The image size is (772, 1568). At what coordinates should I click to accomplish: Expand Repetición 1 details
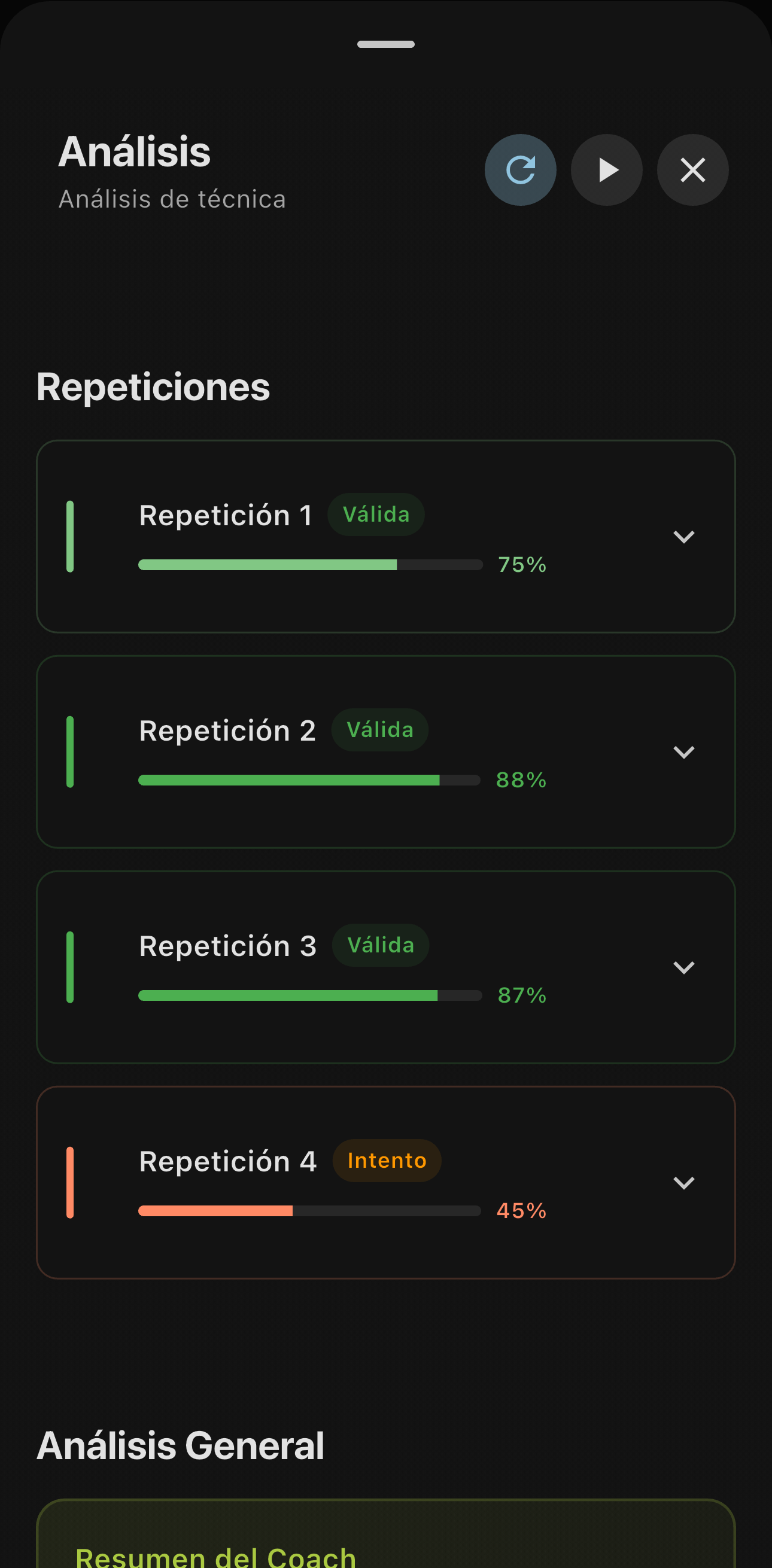[683, 536]
